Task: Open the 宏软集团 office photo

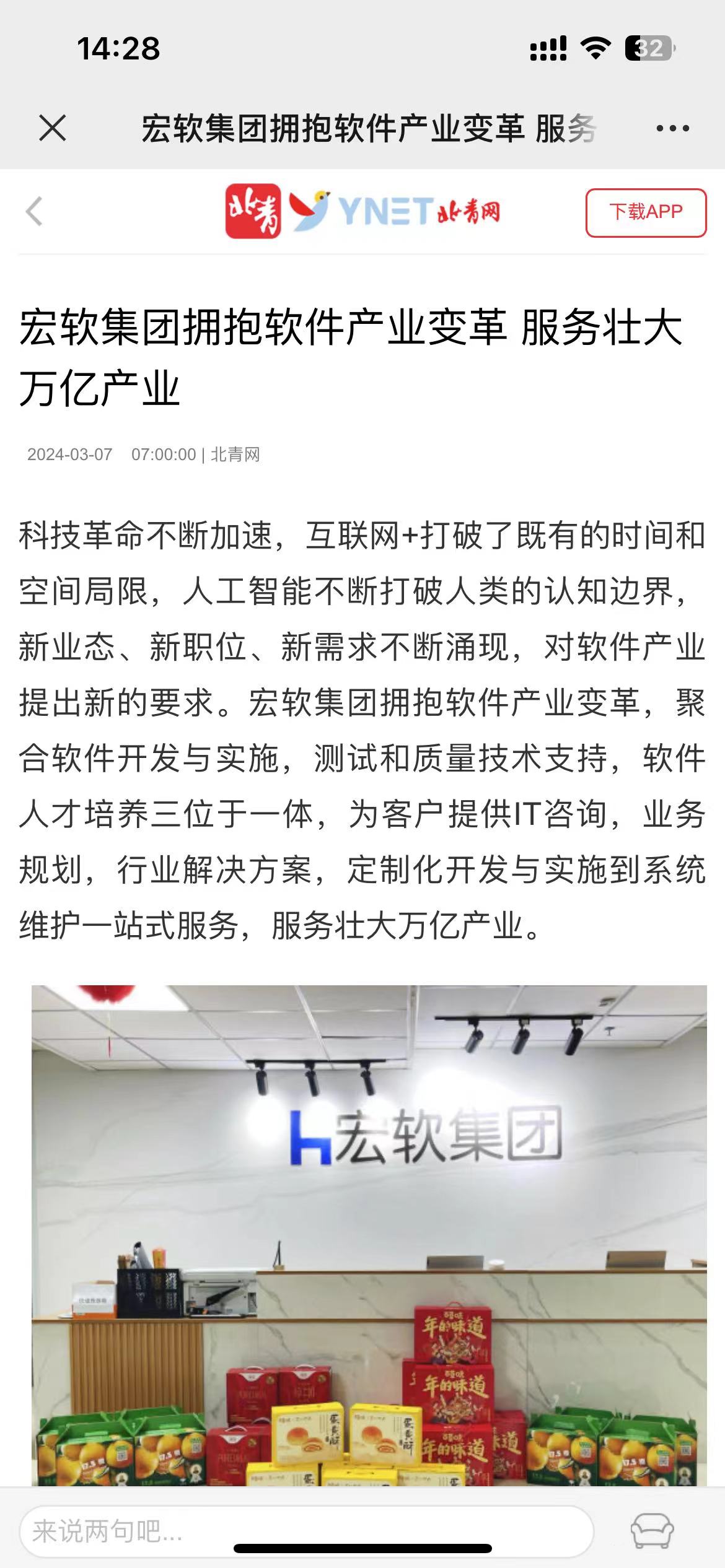Action: (369, 1235)
